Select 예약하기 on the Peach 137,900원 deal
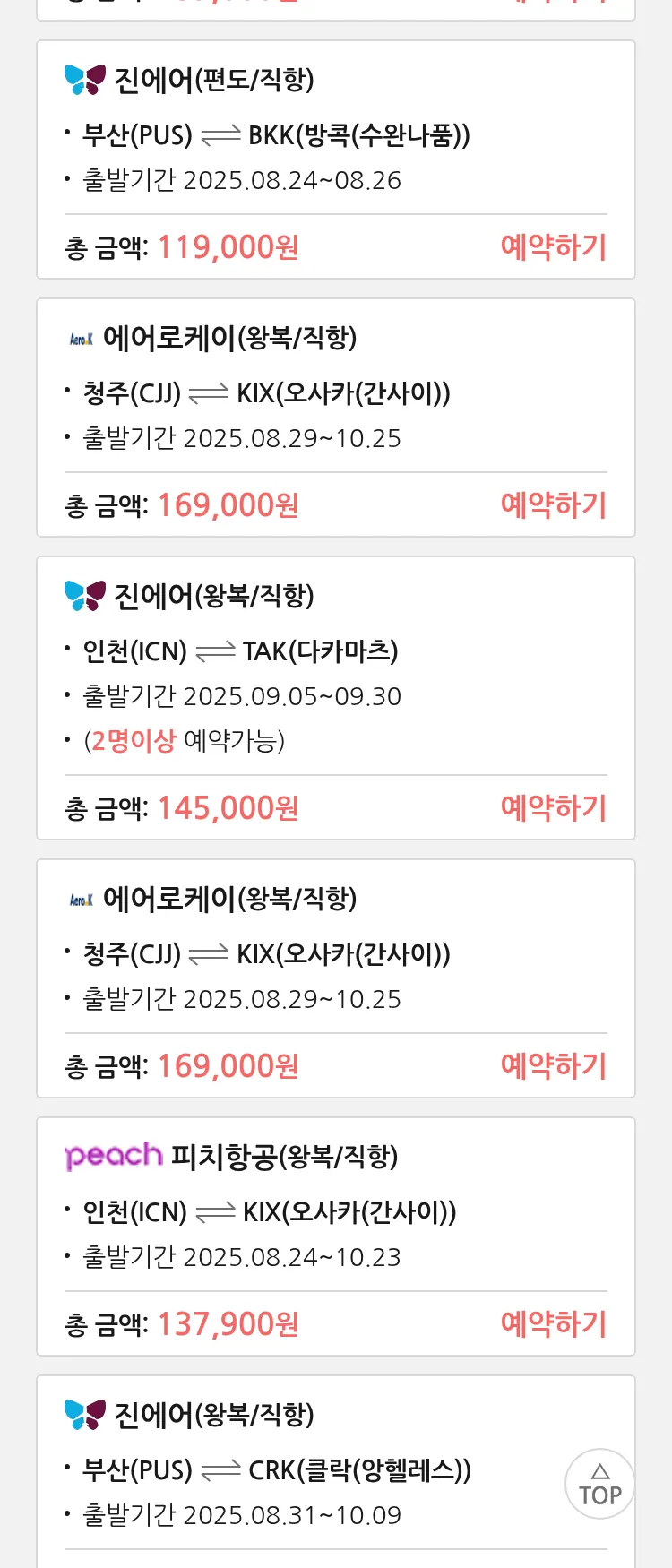Image resolution: width=672 pixels, height=1568 pixels. coord(553,1323)
